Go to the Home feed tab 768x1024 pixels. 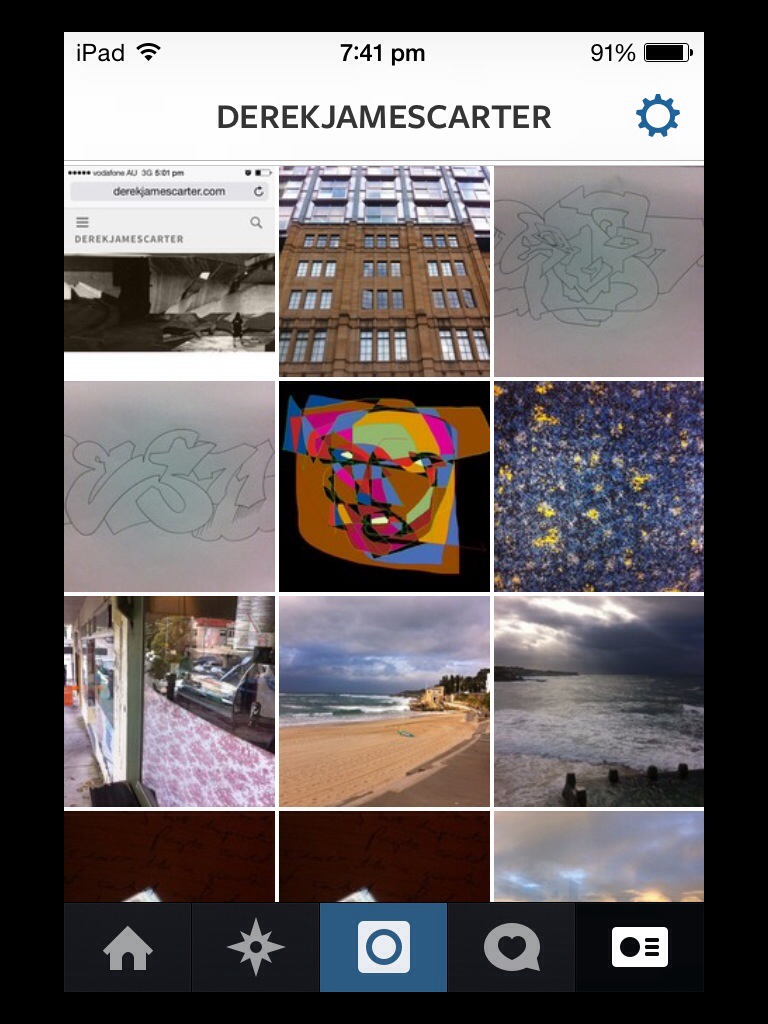(128, 947)
